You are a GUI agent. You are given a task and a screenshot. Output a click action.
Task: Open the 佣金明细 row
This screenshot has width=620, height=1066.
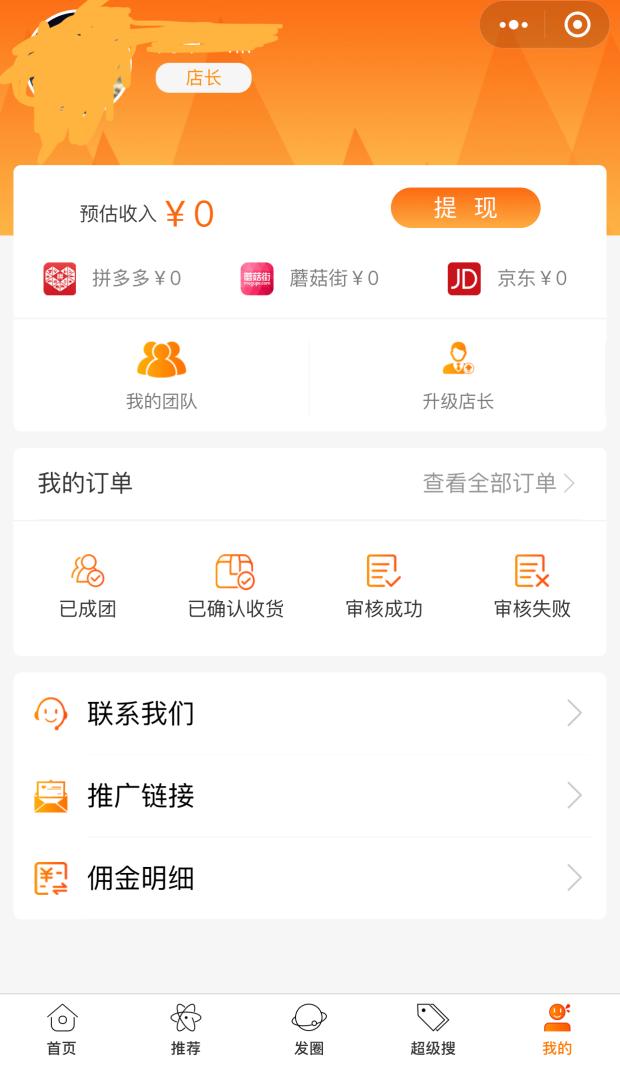pyautogui.click(x=309, y=878)
